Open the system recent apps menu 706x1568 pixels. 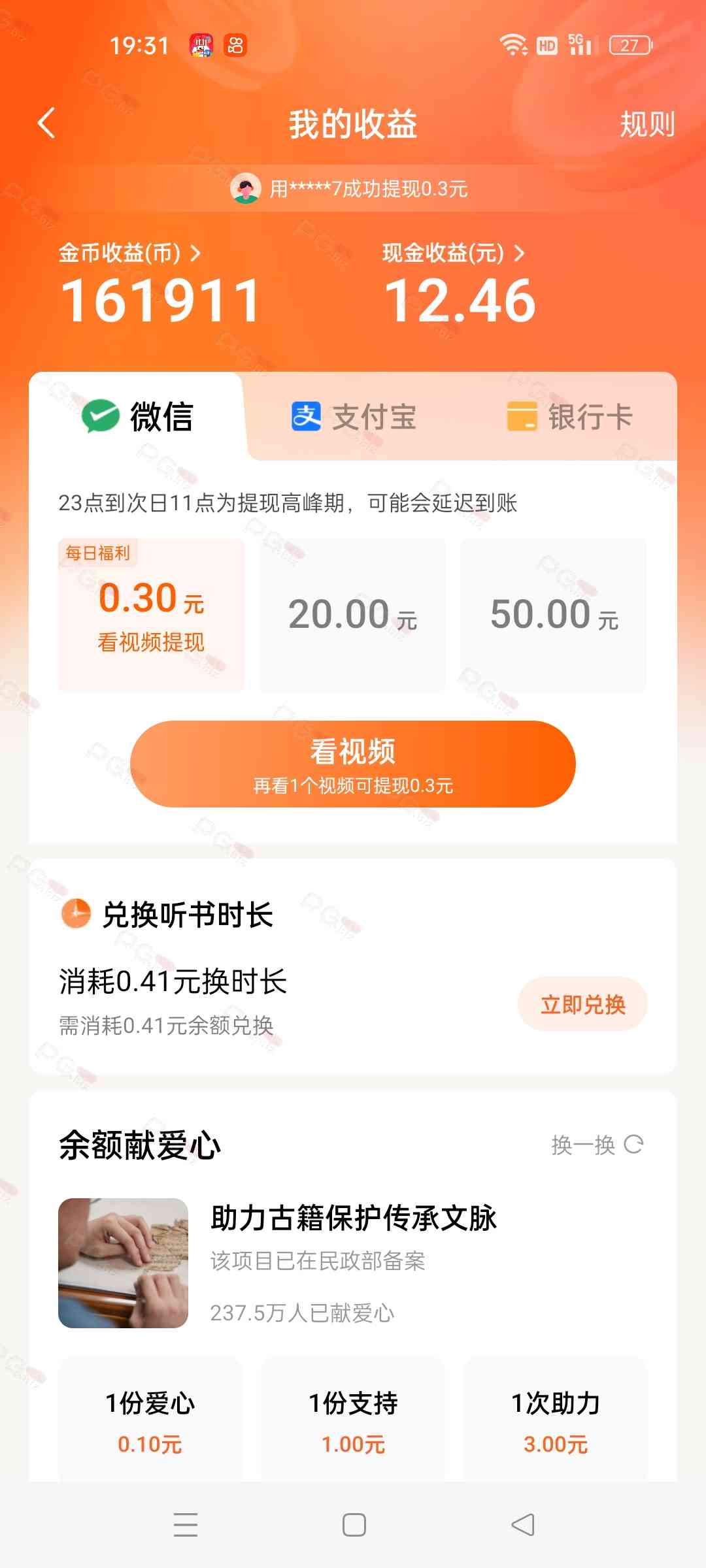pos(186,1524)
